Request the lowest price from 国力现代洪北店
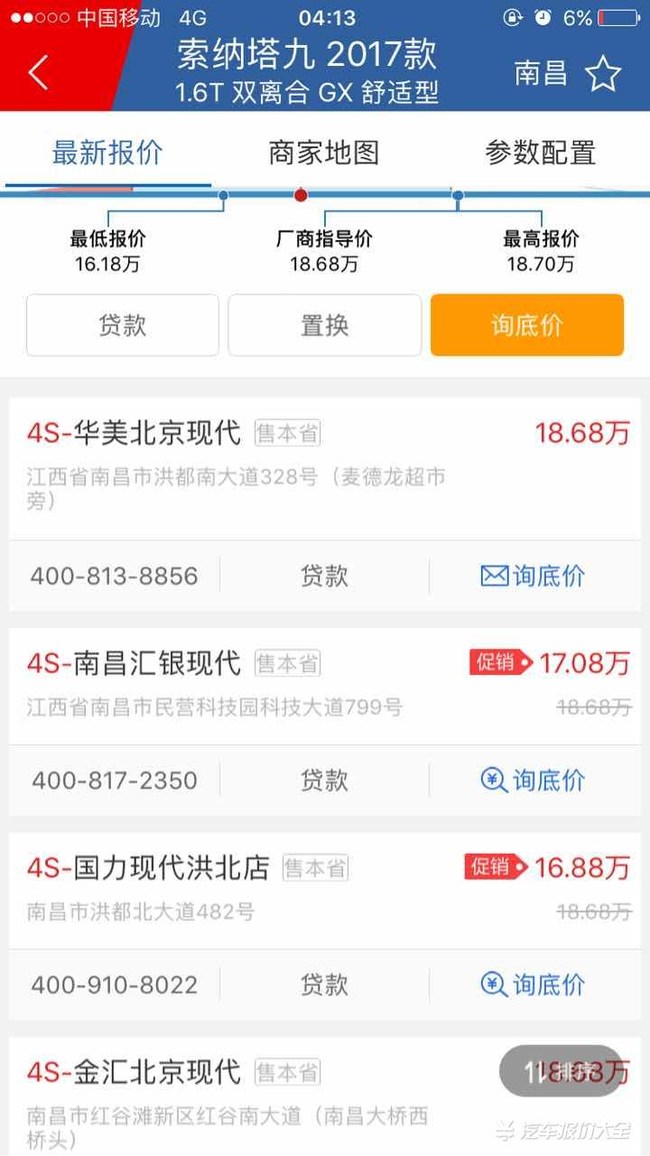The image size is (650, 1156). pos(534,985)
